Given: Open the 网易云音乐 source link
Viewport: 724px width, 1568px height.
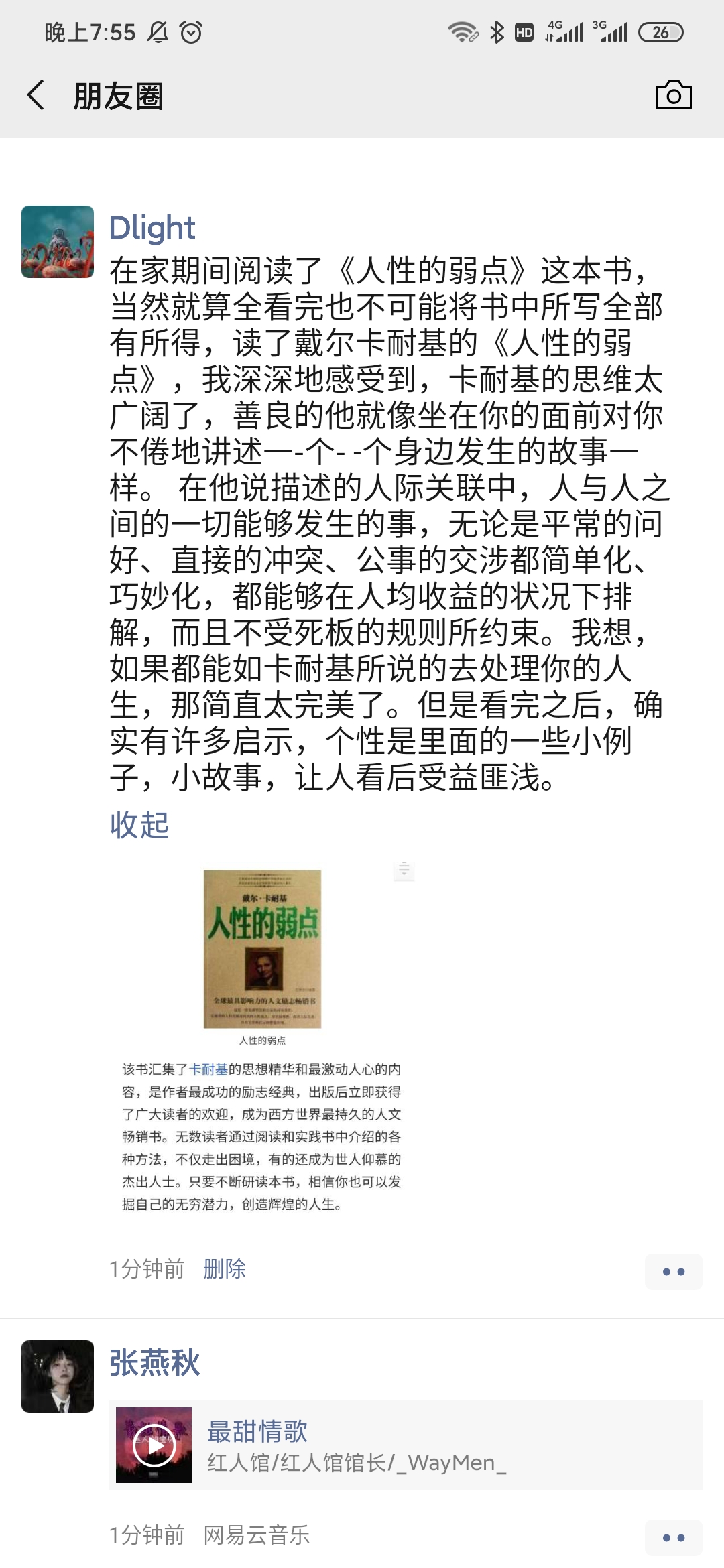Looking at the screenshot, I should pyautogui.click(x=256, y=1535).
